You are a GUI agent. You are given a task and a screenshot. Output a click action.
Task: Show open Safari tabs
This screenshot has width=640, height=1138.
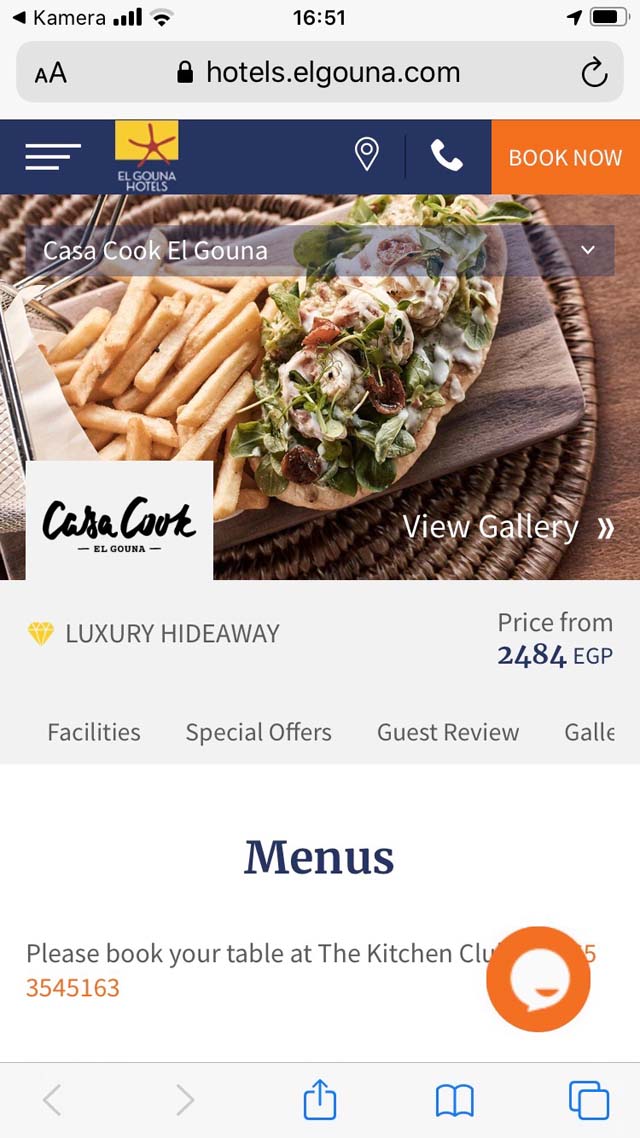click(588, 1101)
